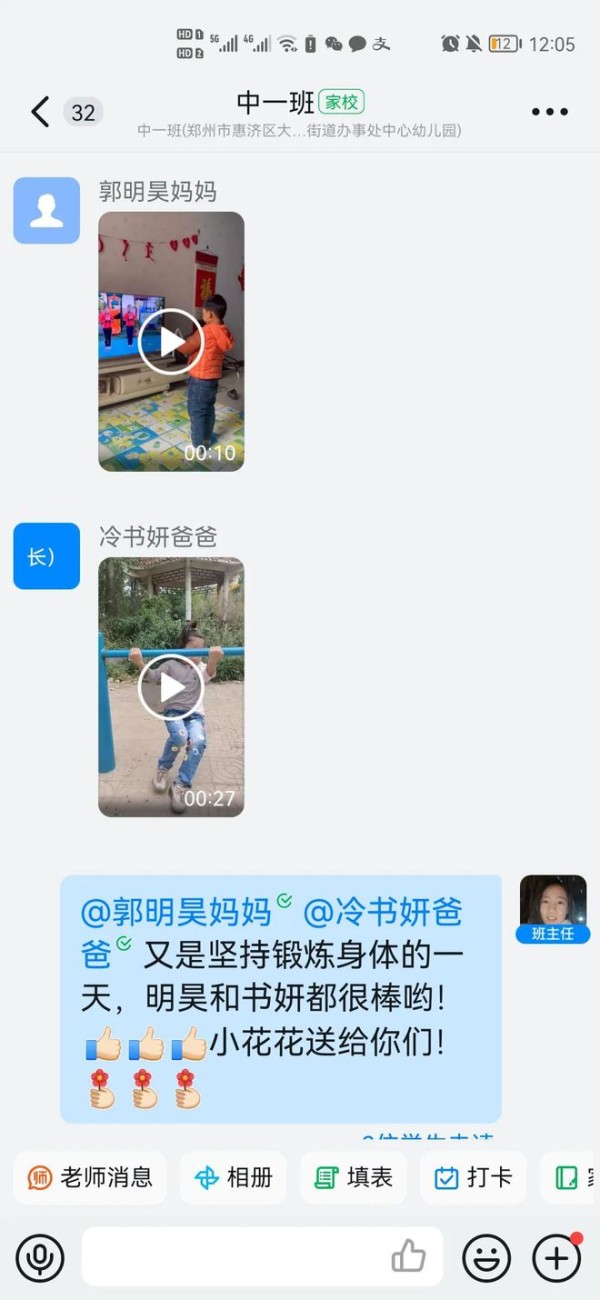The height and width of the screenshot is (1300, 600).
Task: Open 冷书妍爸爸's profile avatar
Action: pyautogui.click(x=46, y=556)
